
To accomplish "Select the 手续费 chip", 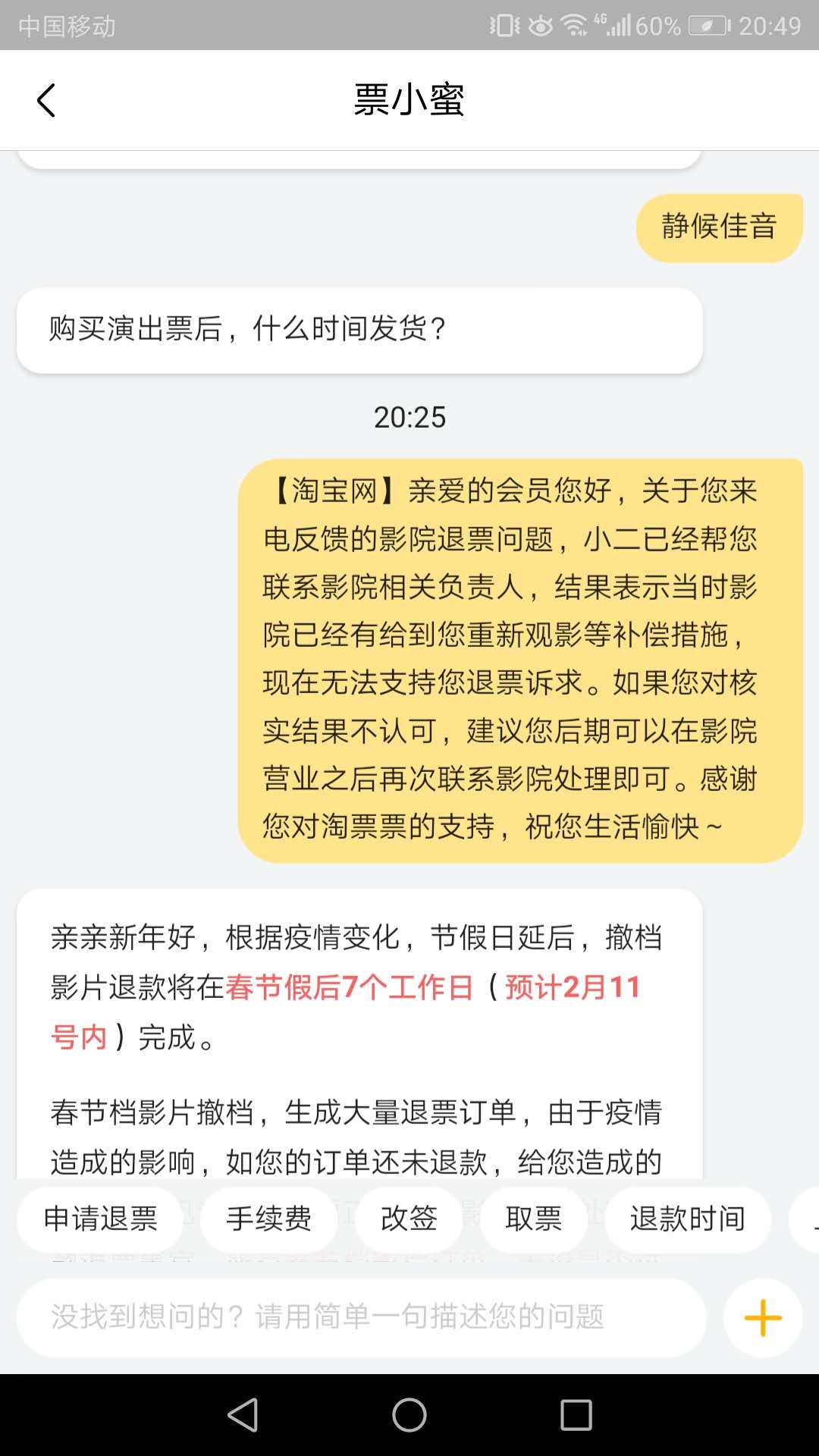I will pos(268,1219).
